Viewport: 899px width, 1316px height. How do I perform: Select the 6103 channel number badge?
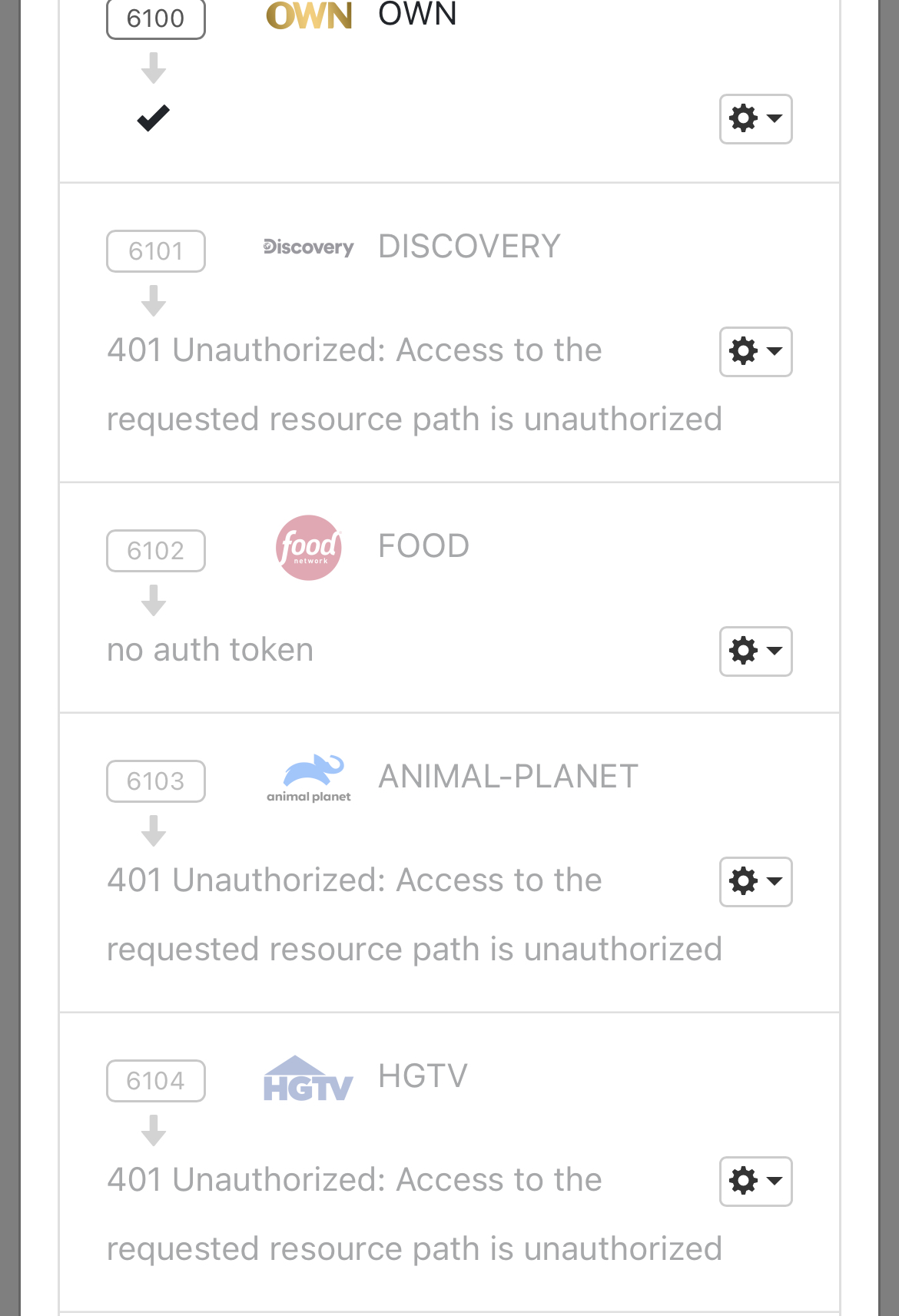156,781
